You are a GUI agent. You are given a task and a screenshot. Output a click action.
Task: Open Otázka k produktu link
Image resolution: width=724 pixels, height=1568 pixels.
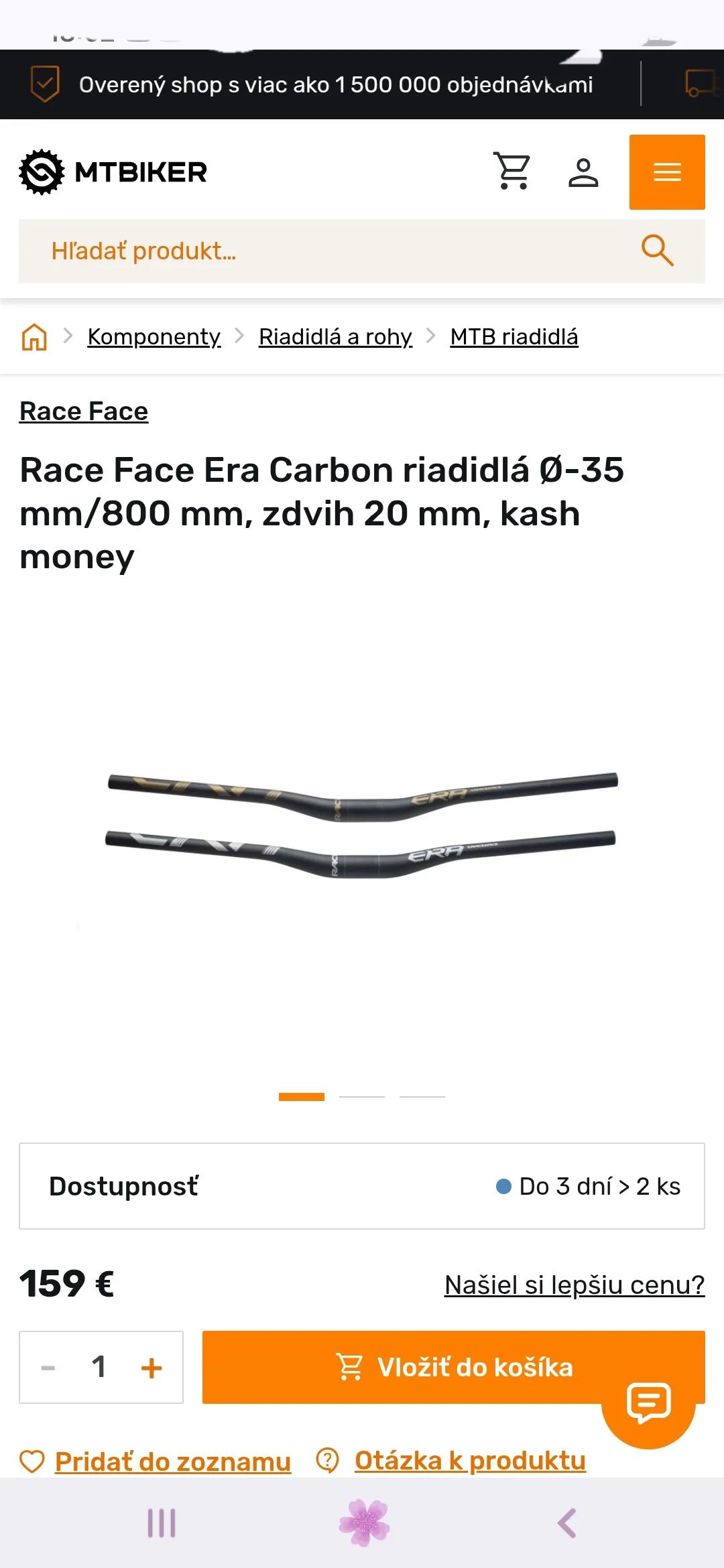pyautogui.click(x=451, y=1461)
